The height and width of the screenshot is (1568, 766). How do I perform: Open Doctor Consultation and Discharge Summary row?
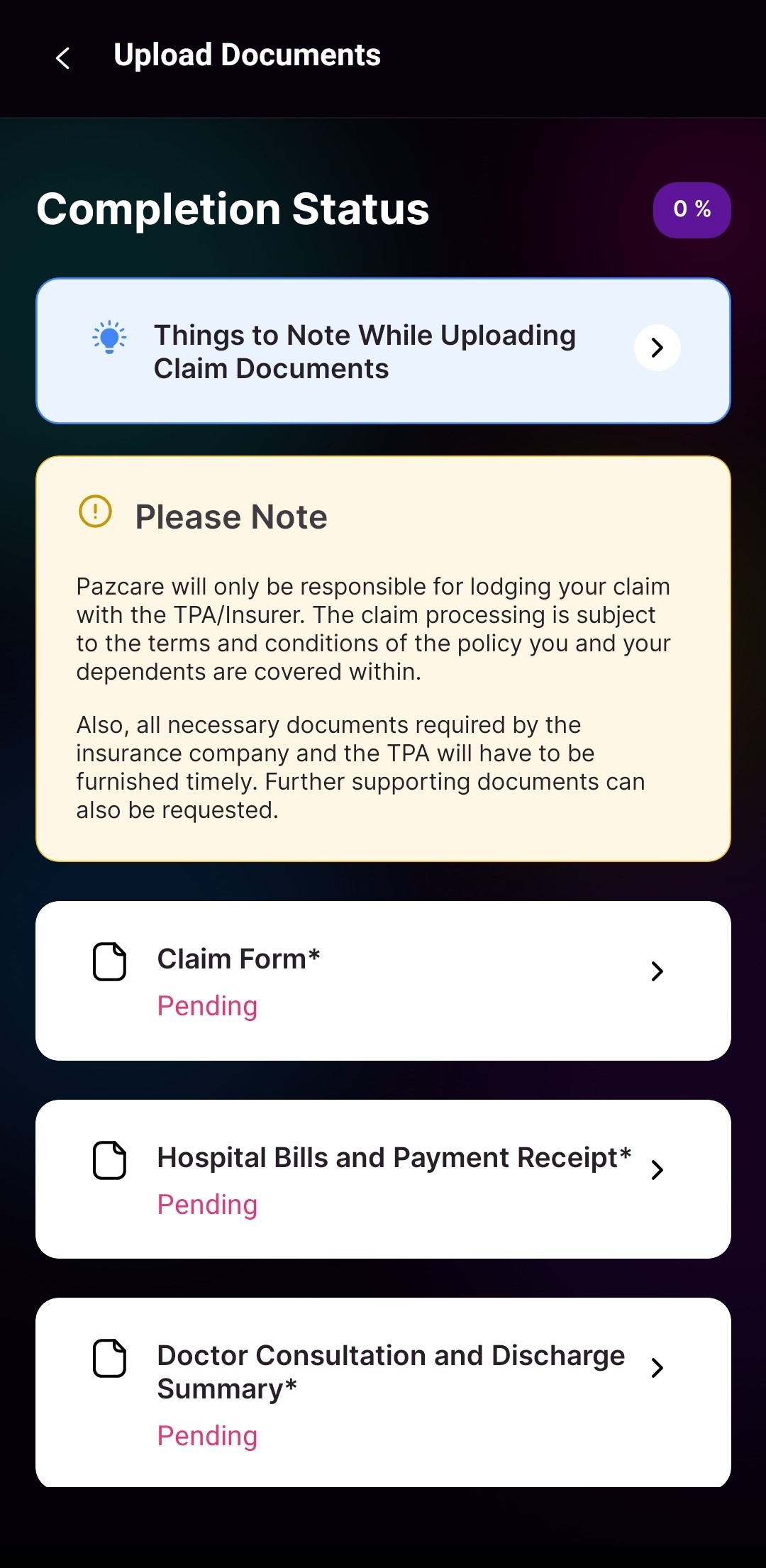(x=383, y=1391)
